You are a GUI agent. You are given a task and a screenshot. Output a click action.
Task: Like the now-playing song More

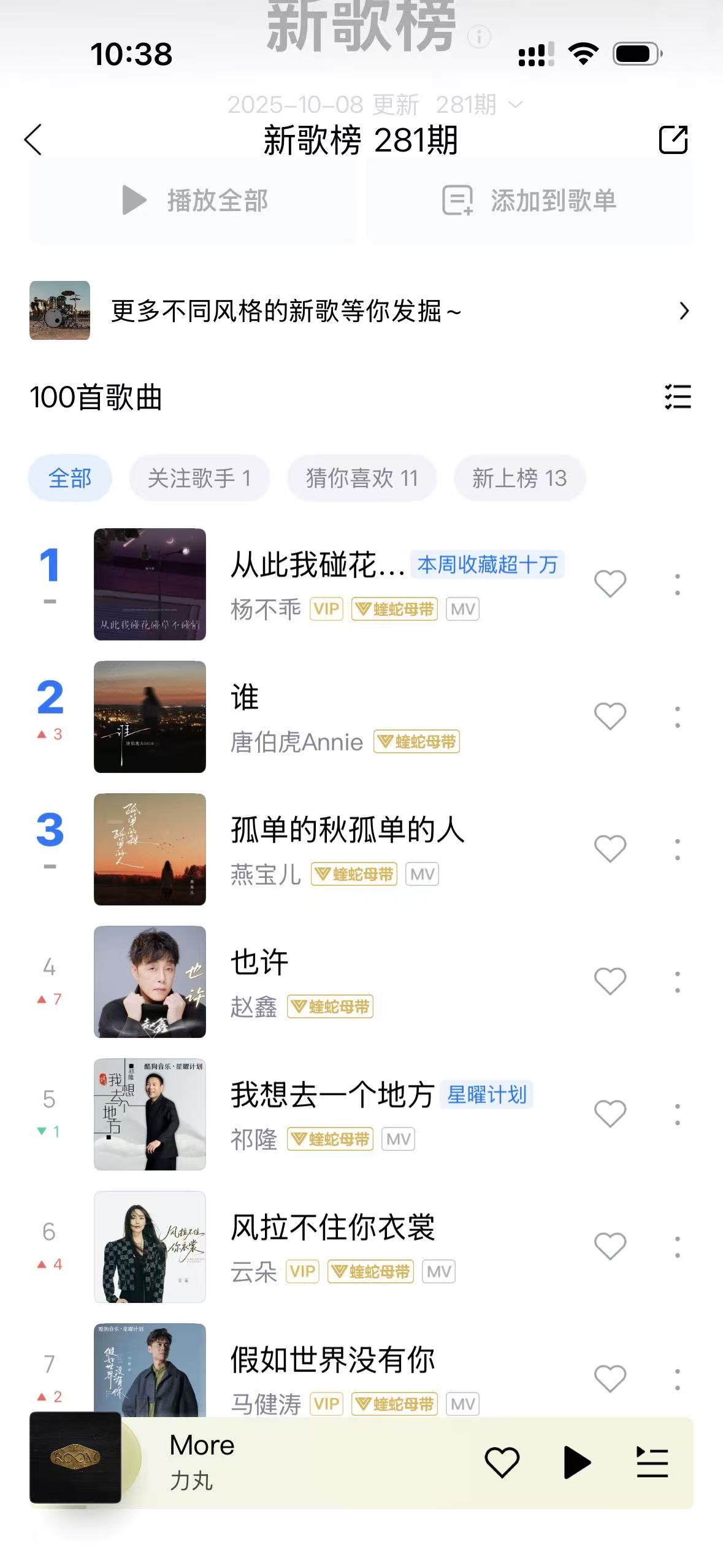tap(502, 1462)
